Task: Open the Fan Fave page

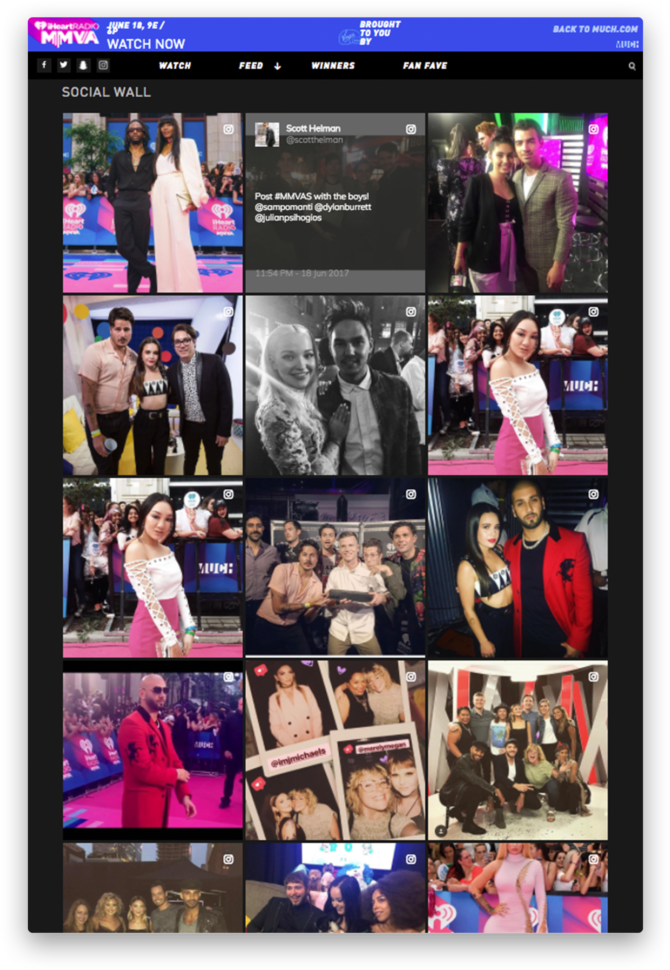Action: [x=425, y=66]
